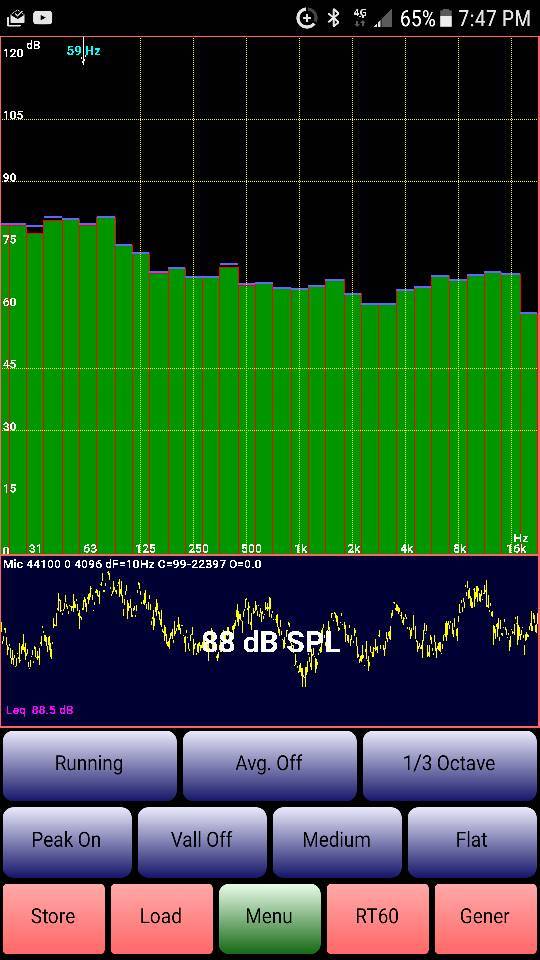The width and height of the screenshot is (540, 960).
Task: Toggle the Avg. Off button
Action: [269, 765]
